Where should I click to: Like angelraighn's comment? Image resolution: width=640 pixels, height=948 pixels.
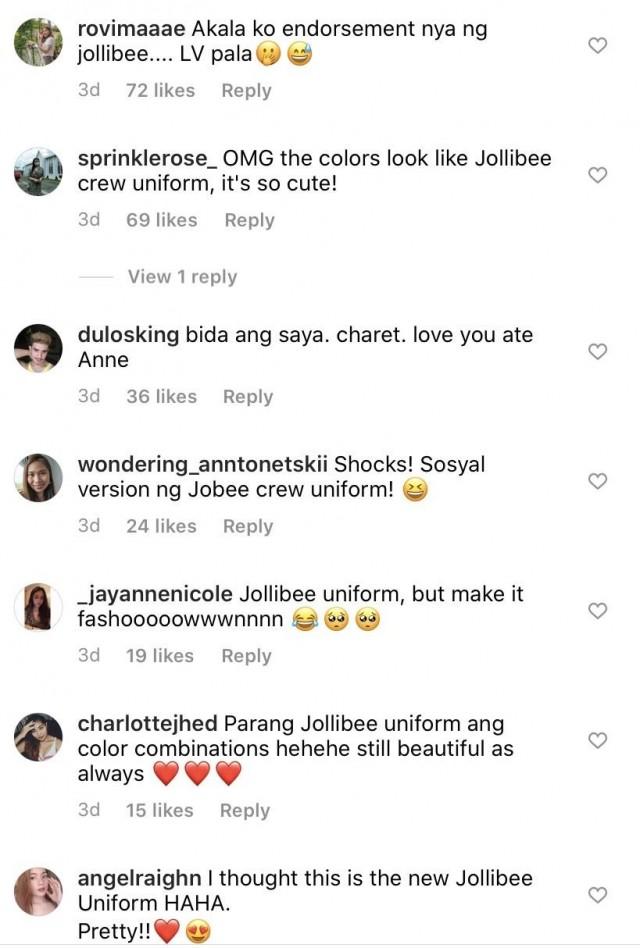[x=597, y=895]
